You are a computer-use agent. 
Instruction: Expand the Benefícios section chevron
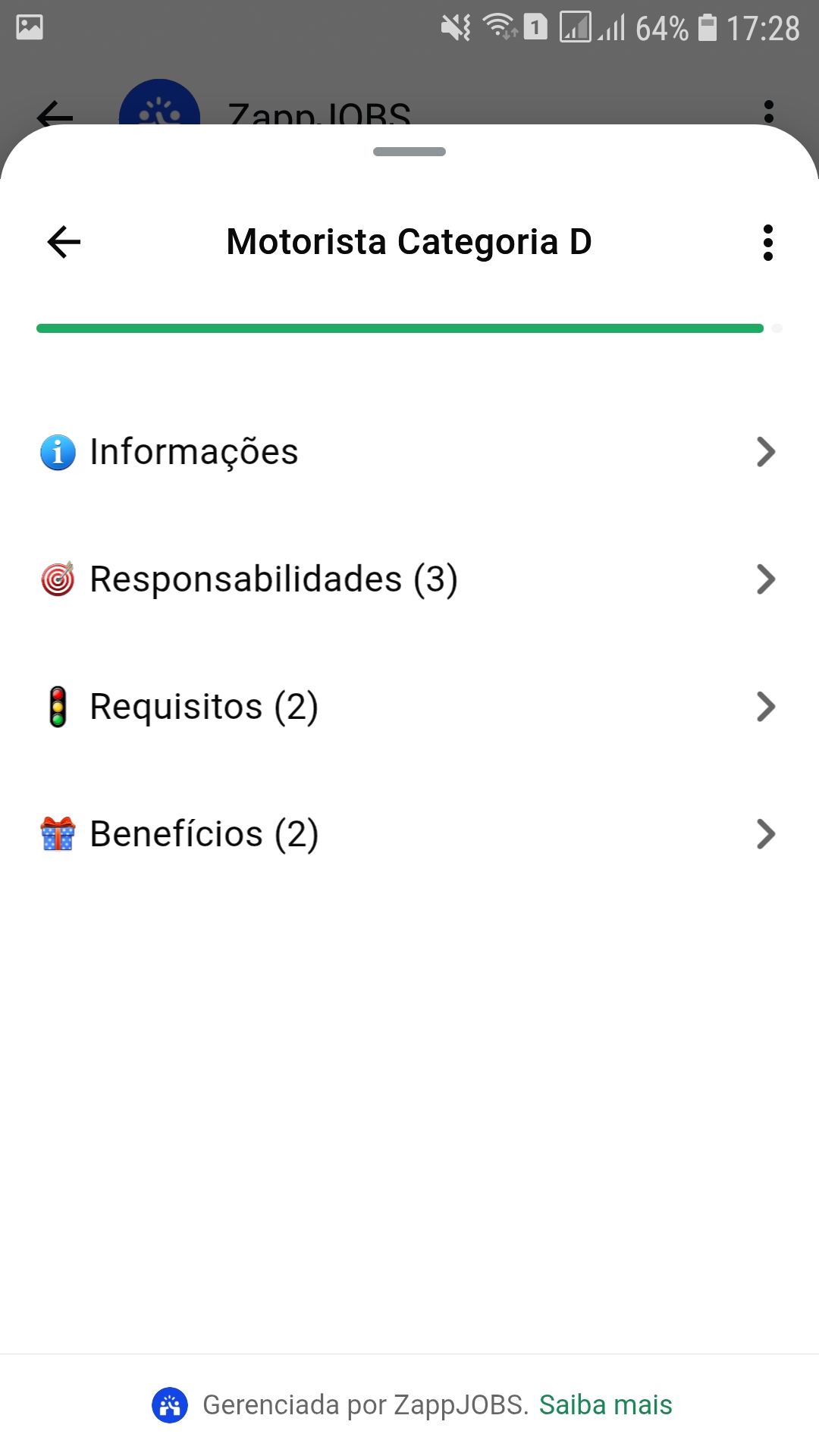767,835
